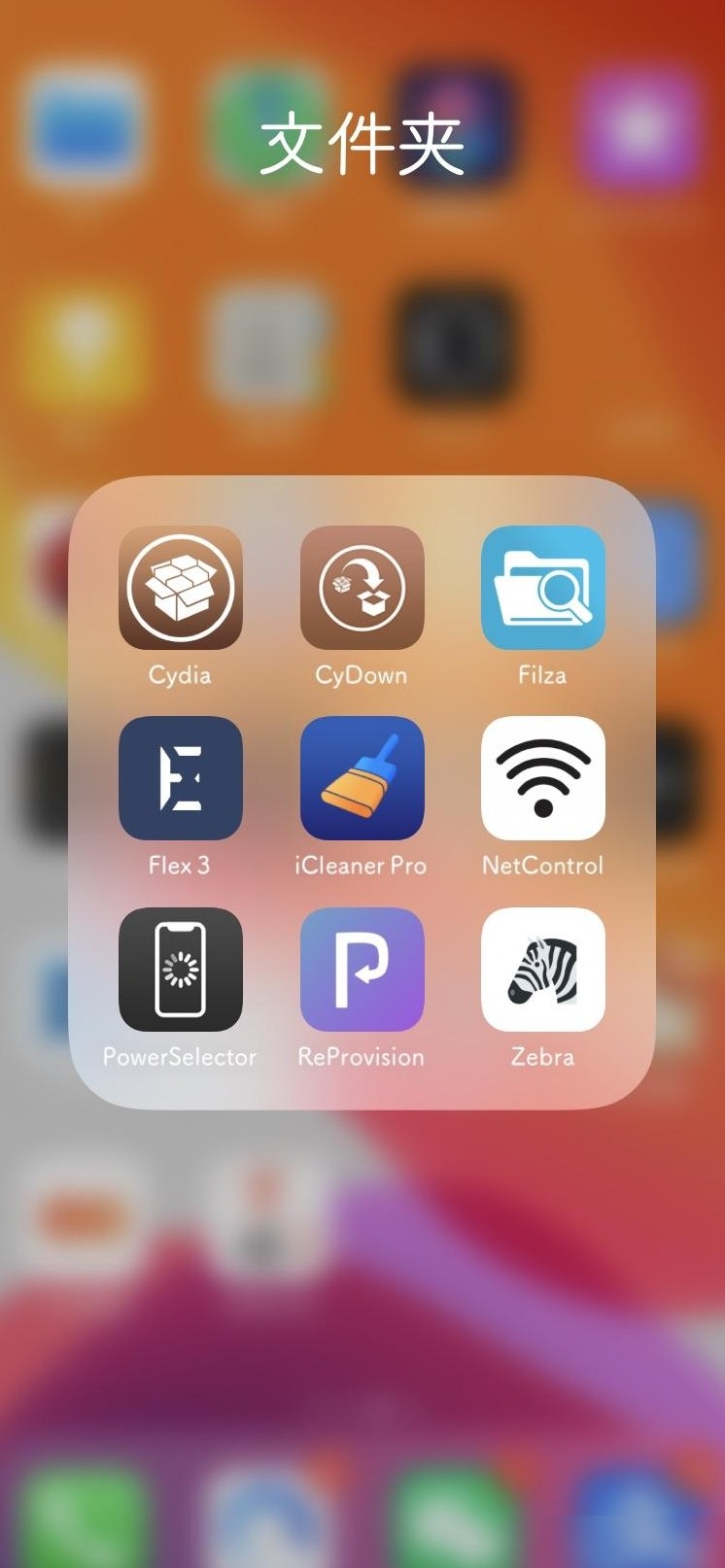Open the Zebra package manager

tap(543, 970)
